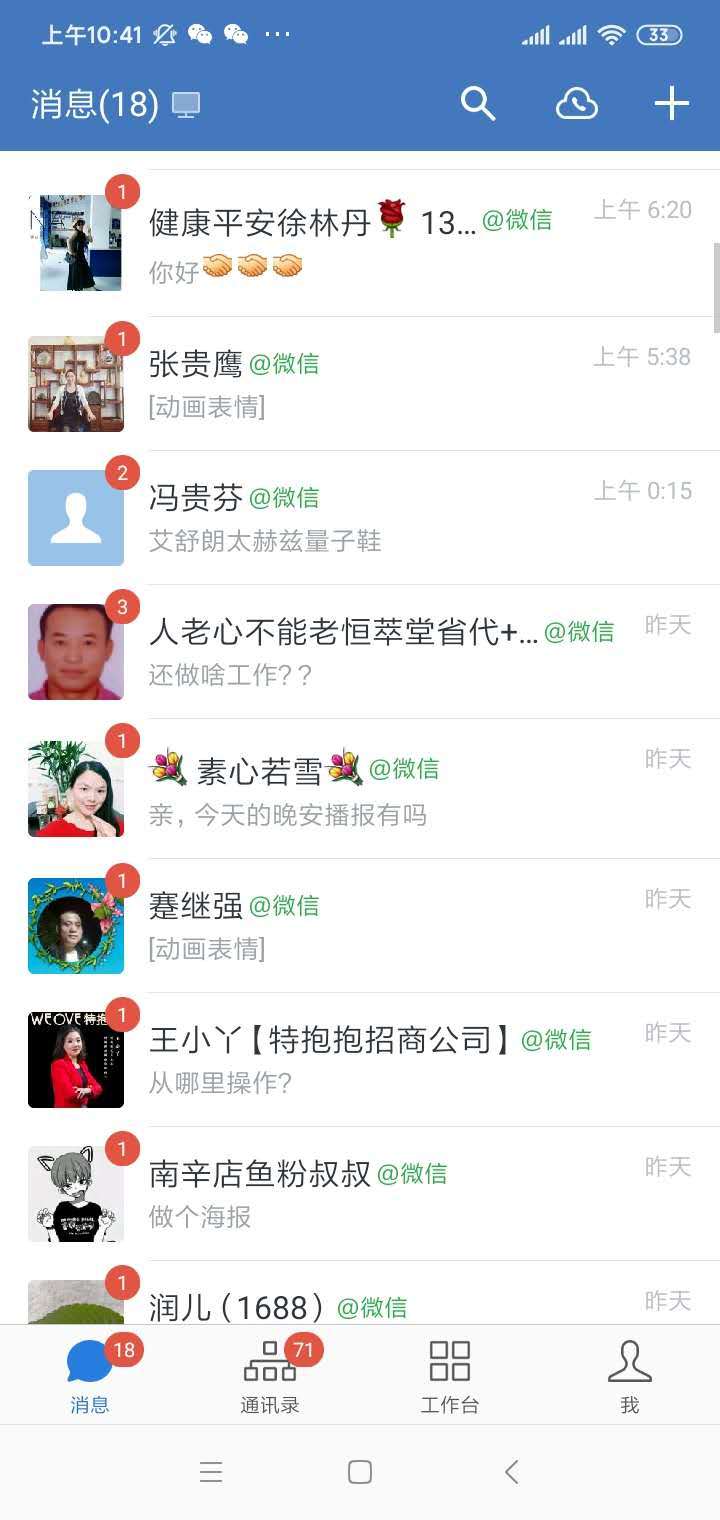
Task: Open the conversation with 冯贵芬
Action: click(x=360, y=518)
